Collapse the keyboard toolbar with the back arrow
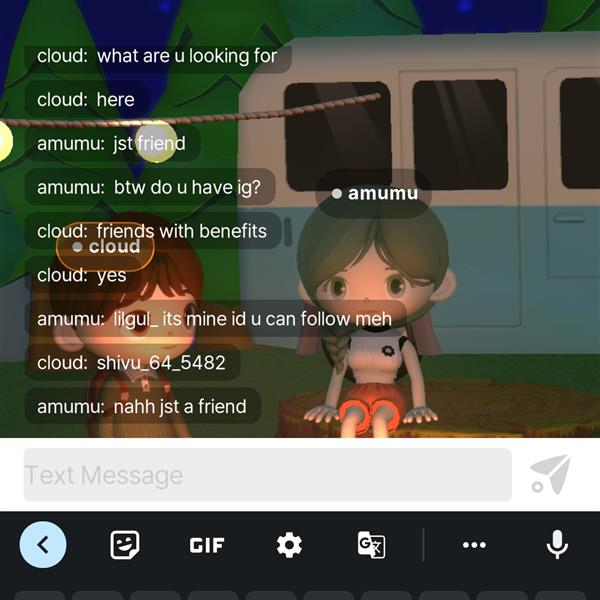 (43, 545)
